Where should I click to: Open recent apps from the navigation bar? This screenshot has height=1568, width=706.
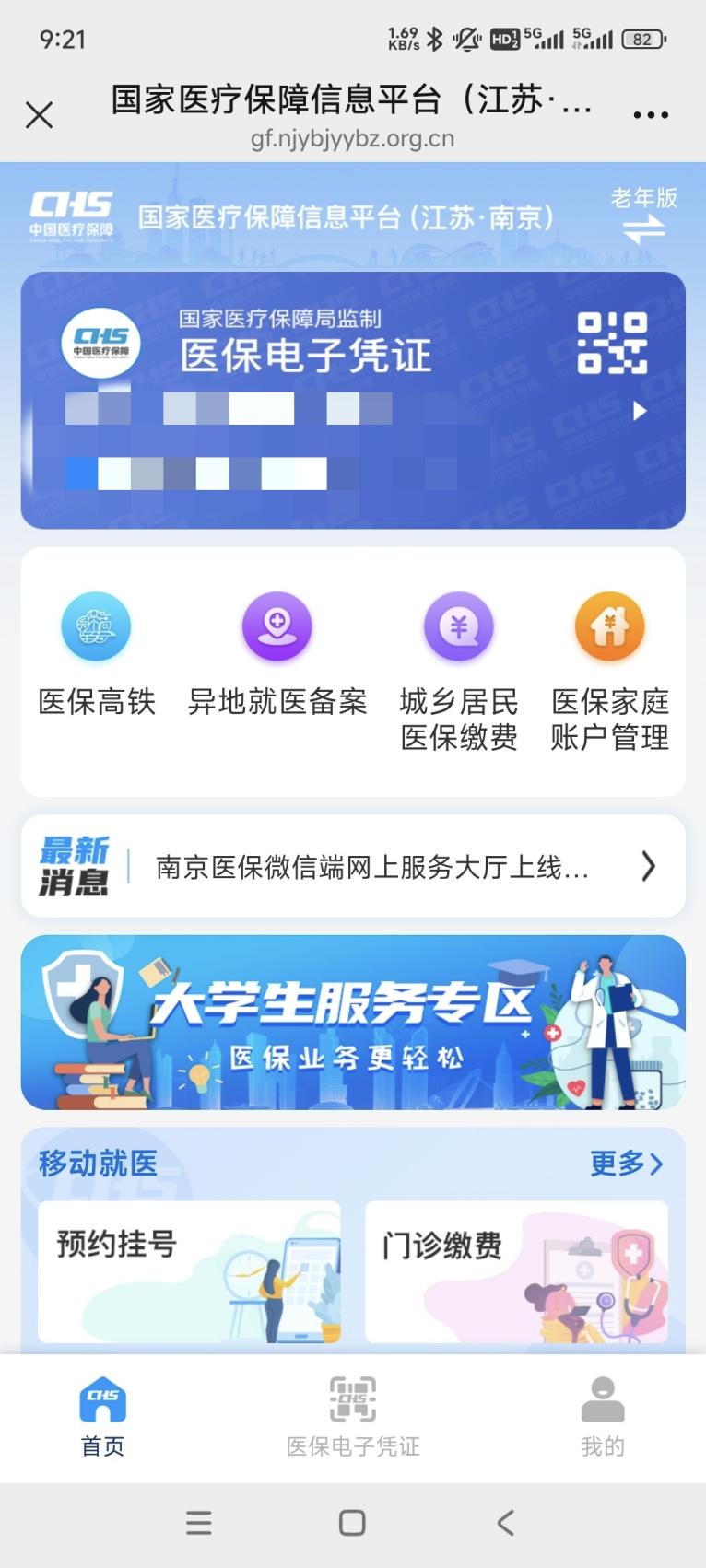[x=198, y=1523]
